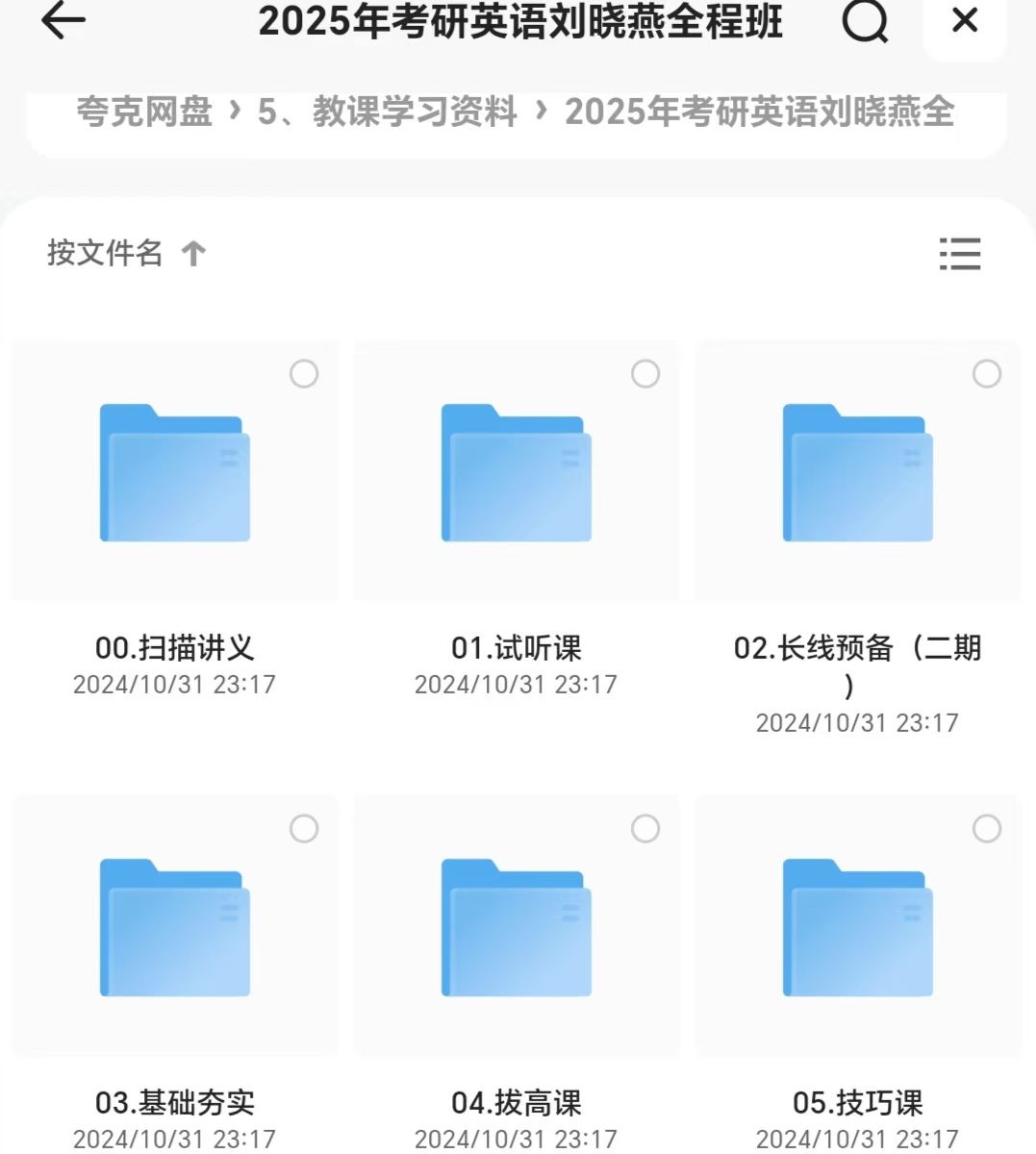
Task: Open the 01.试听课 folder
Action: click(517, 473)
